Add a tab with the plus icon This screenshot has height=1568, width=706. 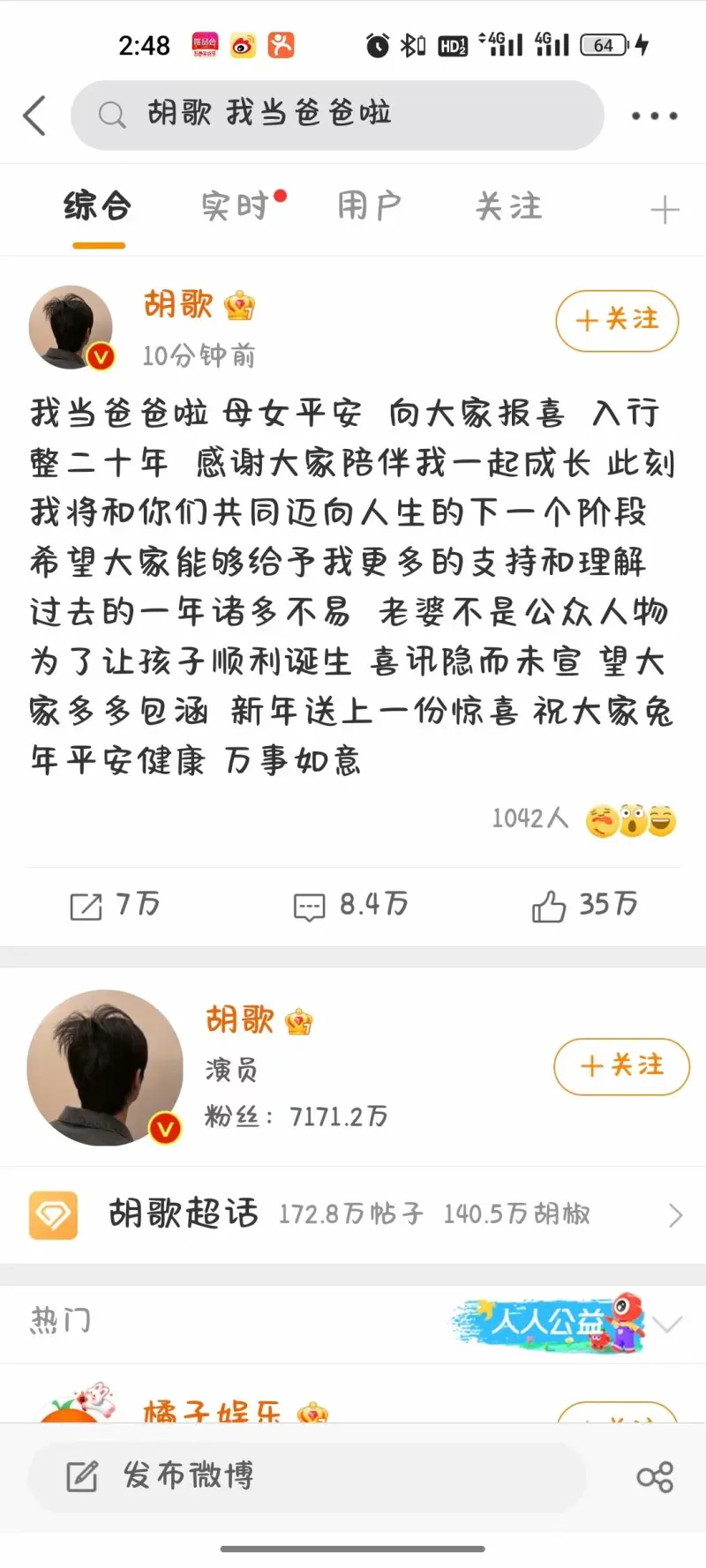pos(665,211)
